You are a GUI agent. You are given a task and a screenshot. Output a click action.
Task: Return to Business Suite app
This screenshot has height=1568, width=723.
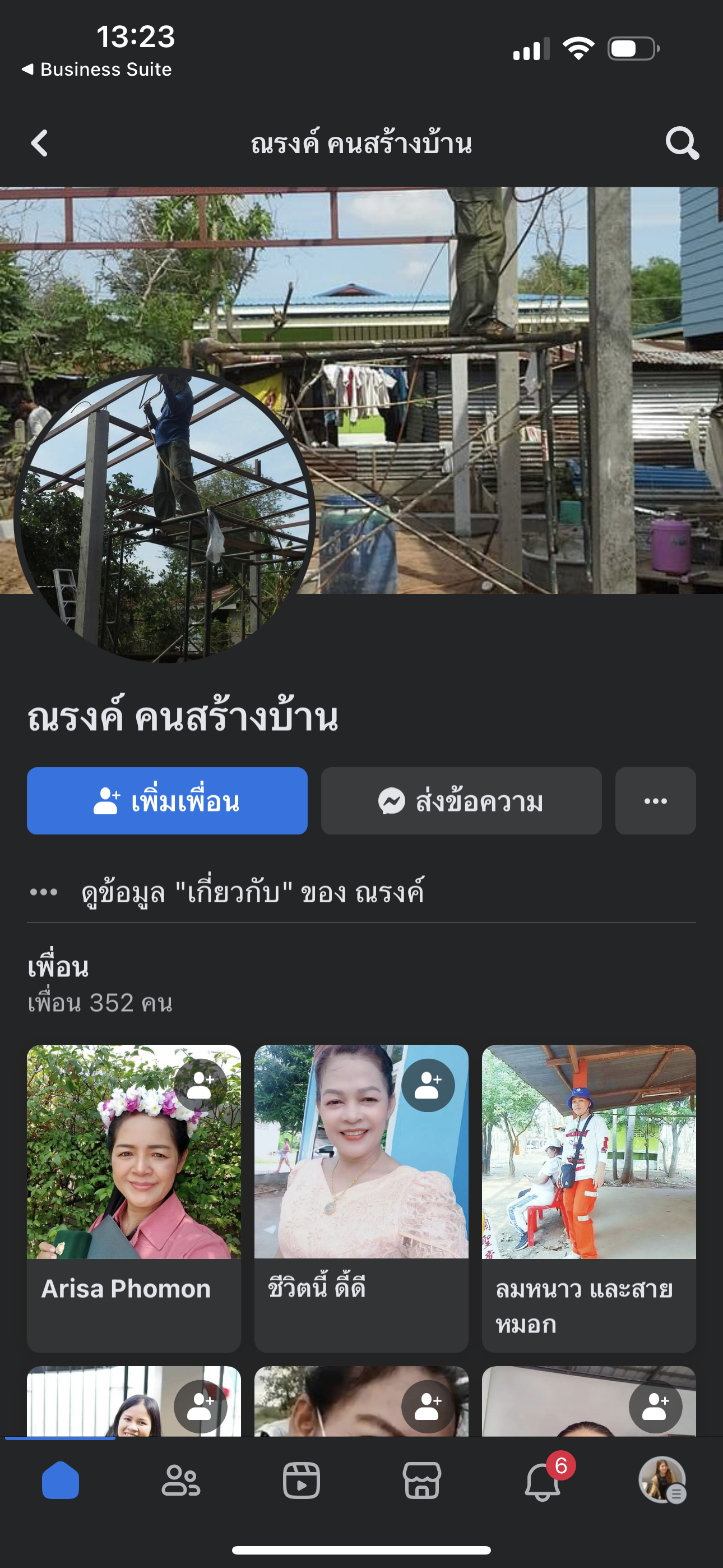click(98, 70)
